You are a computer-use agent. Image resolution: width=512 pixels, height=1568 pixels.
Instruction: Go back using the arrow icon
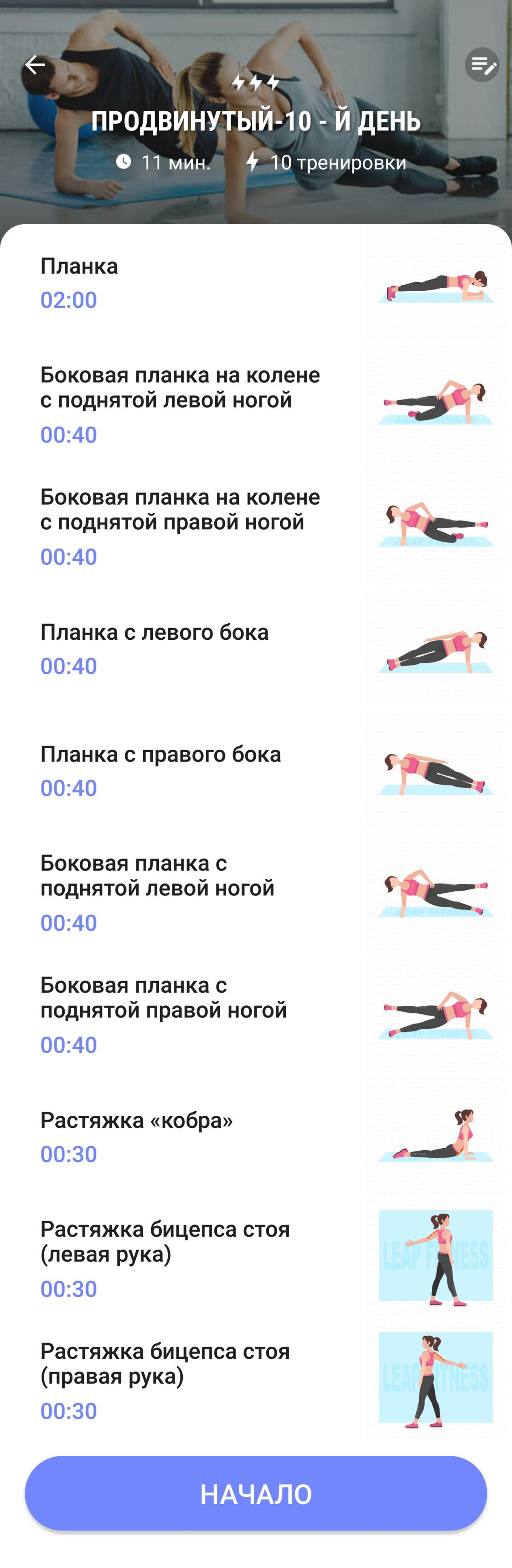point(35,64)
